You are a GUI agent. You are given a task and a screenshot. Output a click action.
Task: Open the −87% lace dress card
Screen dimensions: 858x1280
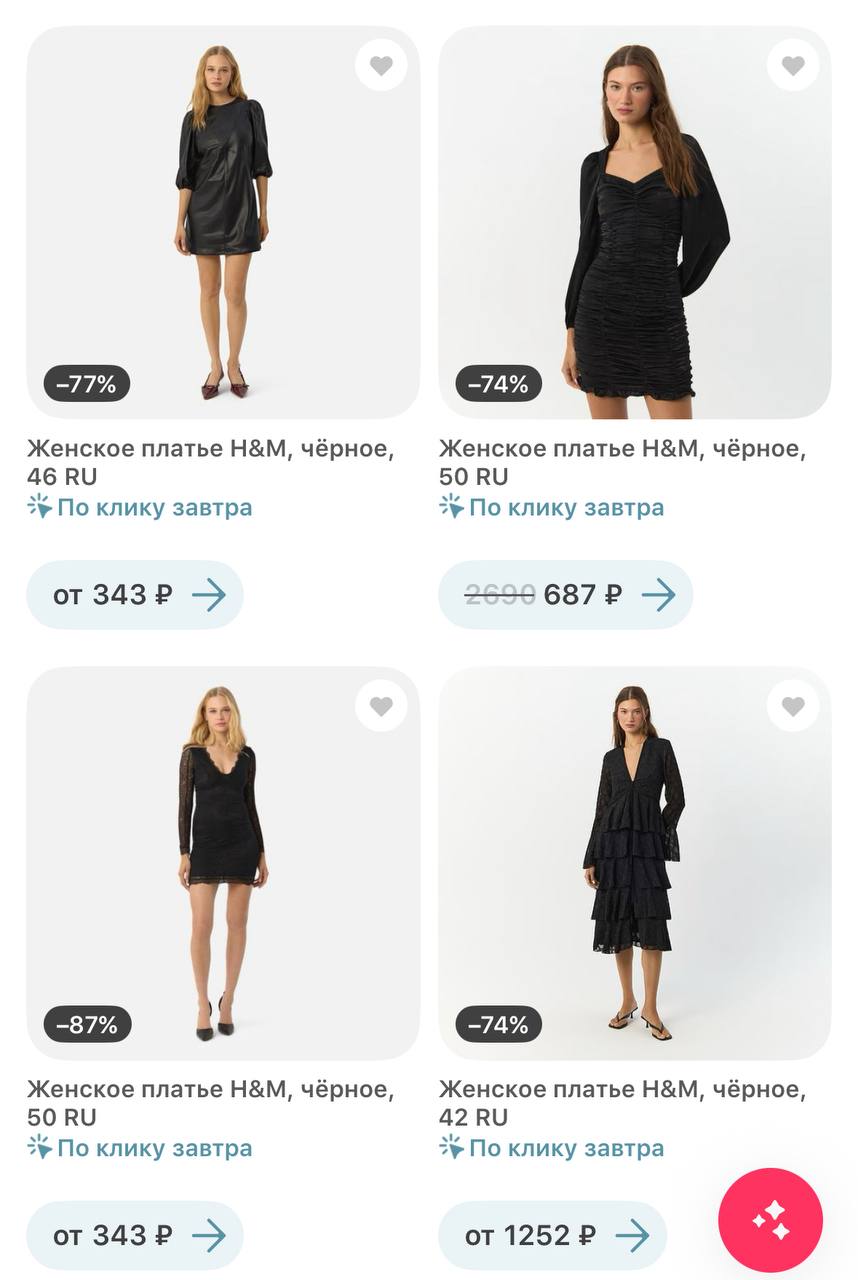click(x=223, y=862)
